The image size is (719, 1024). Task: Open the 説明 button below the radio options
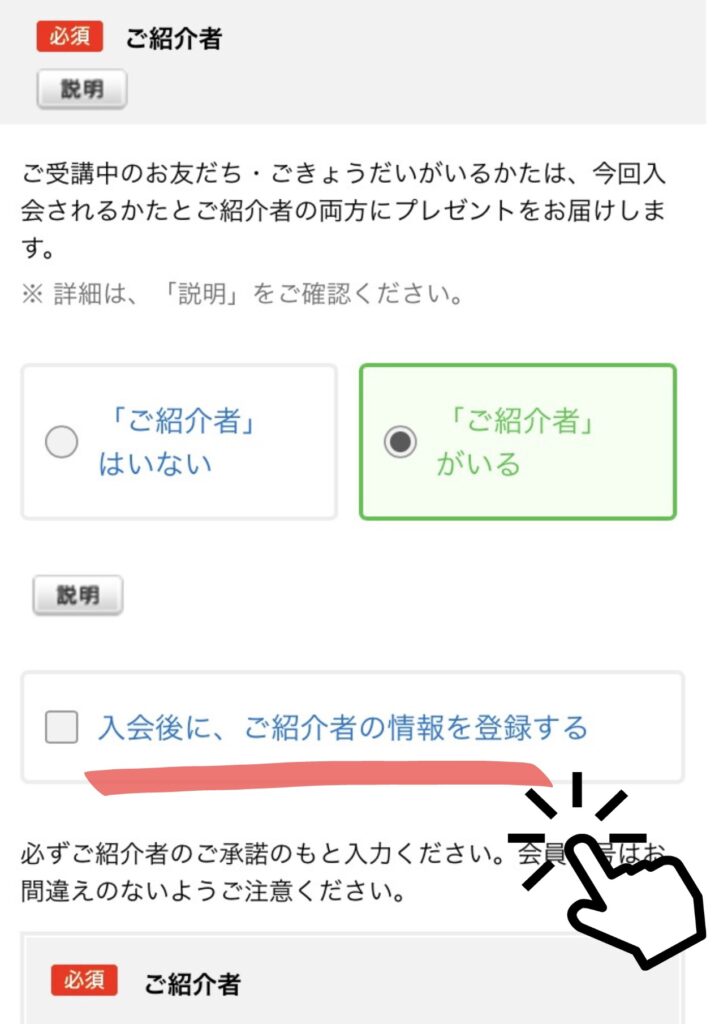78,596
